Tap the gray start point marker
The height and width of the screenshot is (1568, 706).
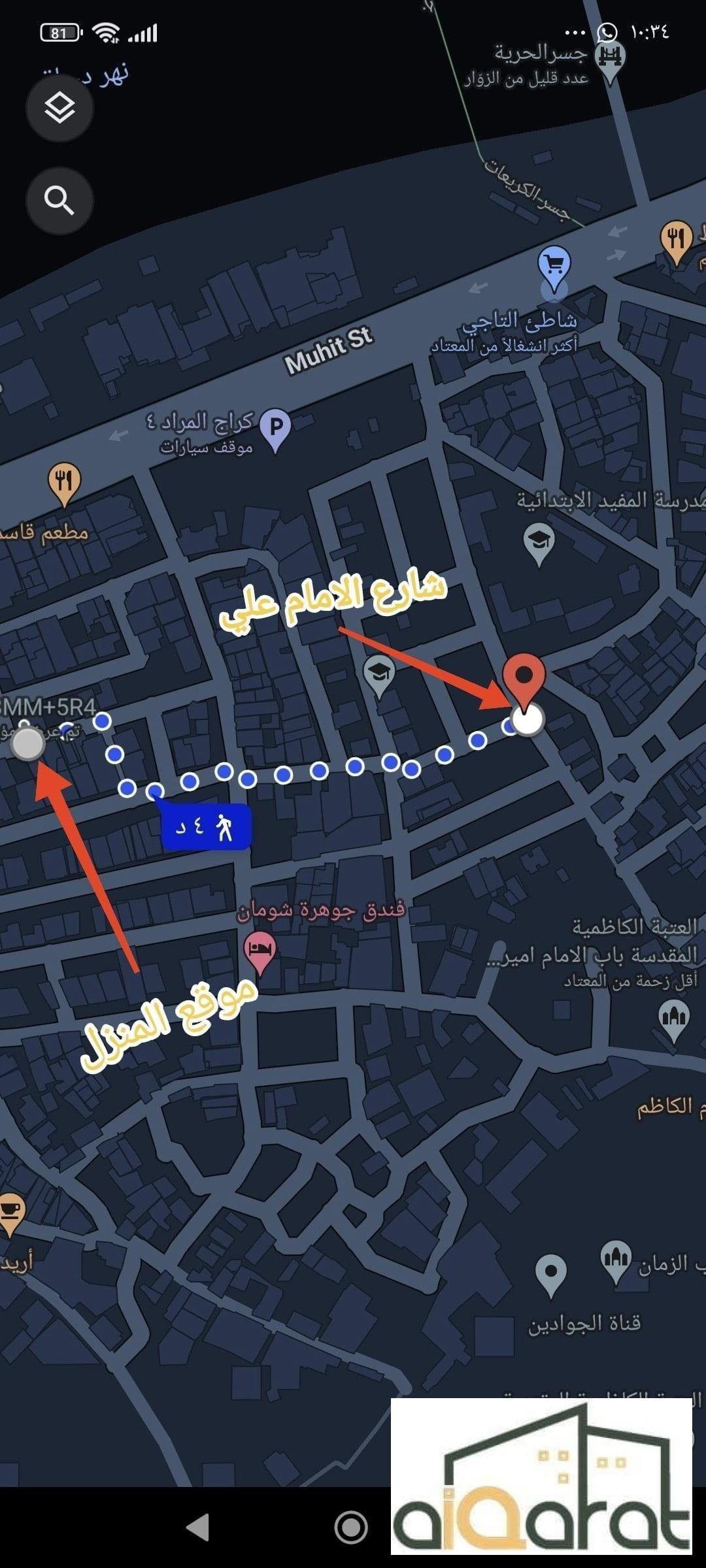(x=28, y=743)
